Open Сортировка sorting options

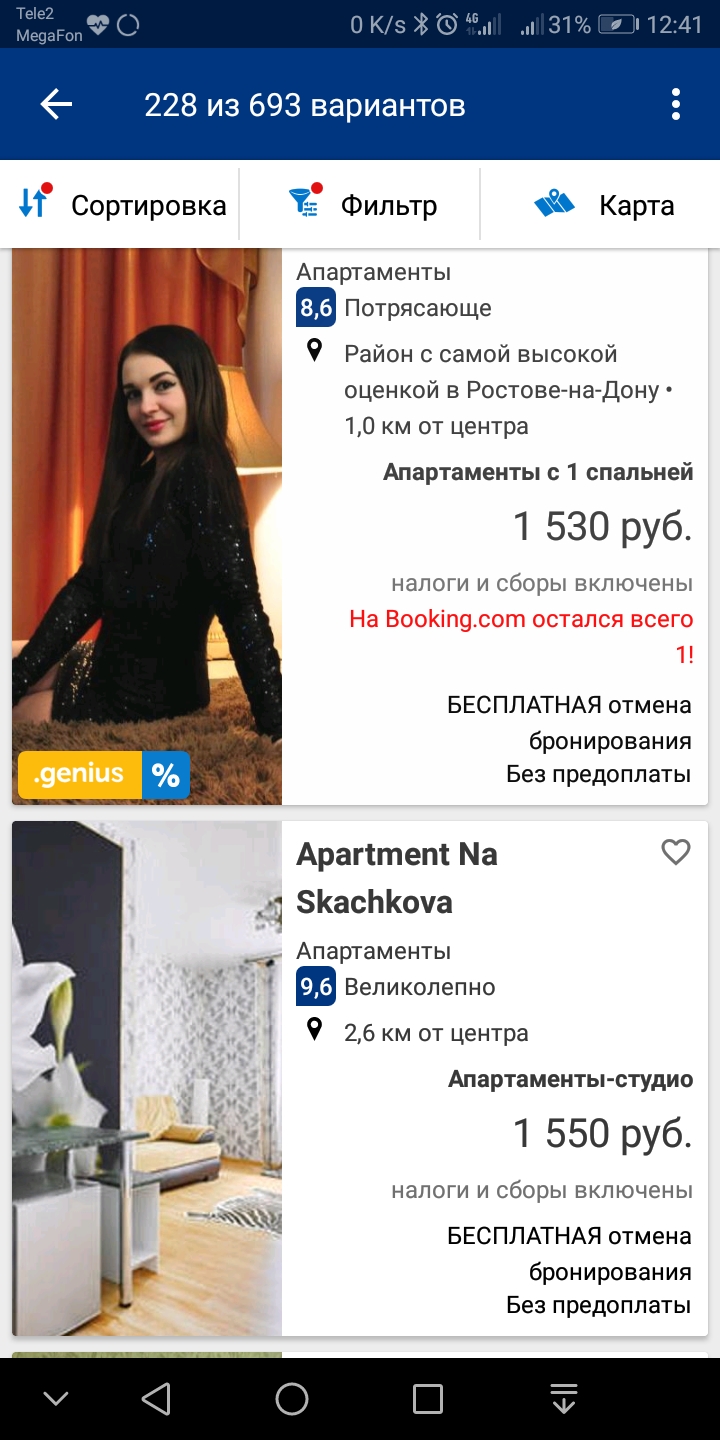pos(123,205)
